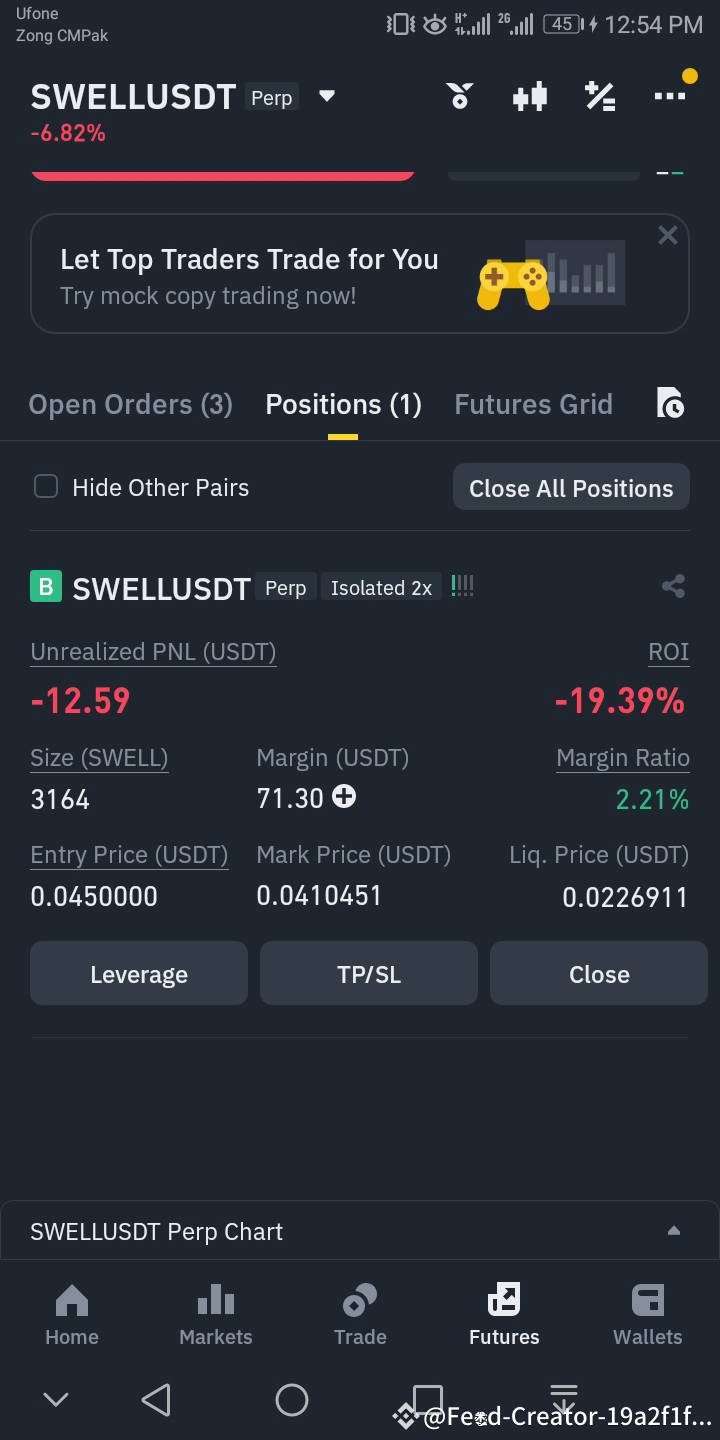Viewport: 720px width, 1440px height.
Task: Open the more options menu with yellow dot
Action: [x=671, y=95]
